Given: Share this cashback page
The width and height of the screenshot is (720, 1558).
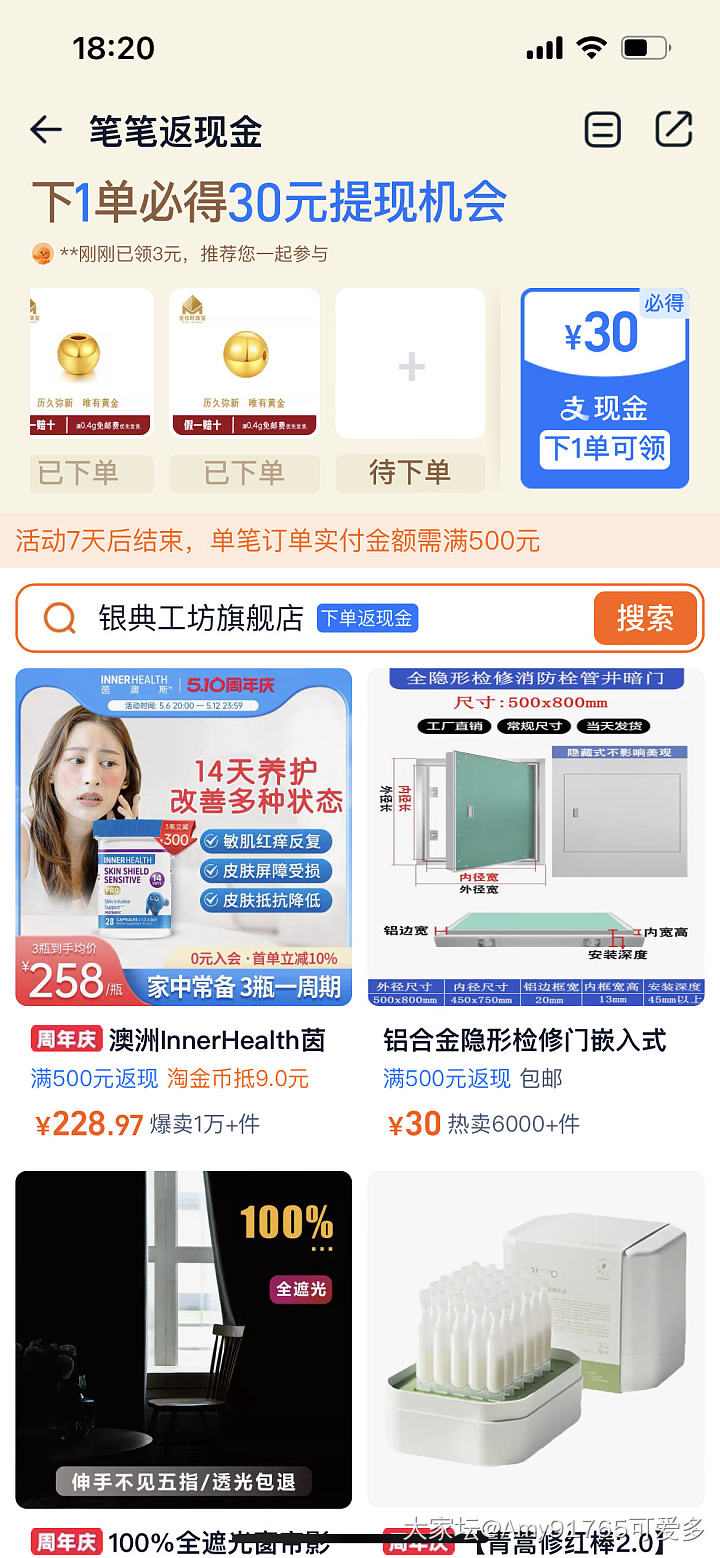Looking at the screenshot, I should (673, 130).
